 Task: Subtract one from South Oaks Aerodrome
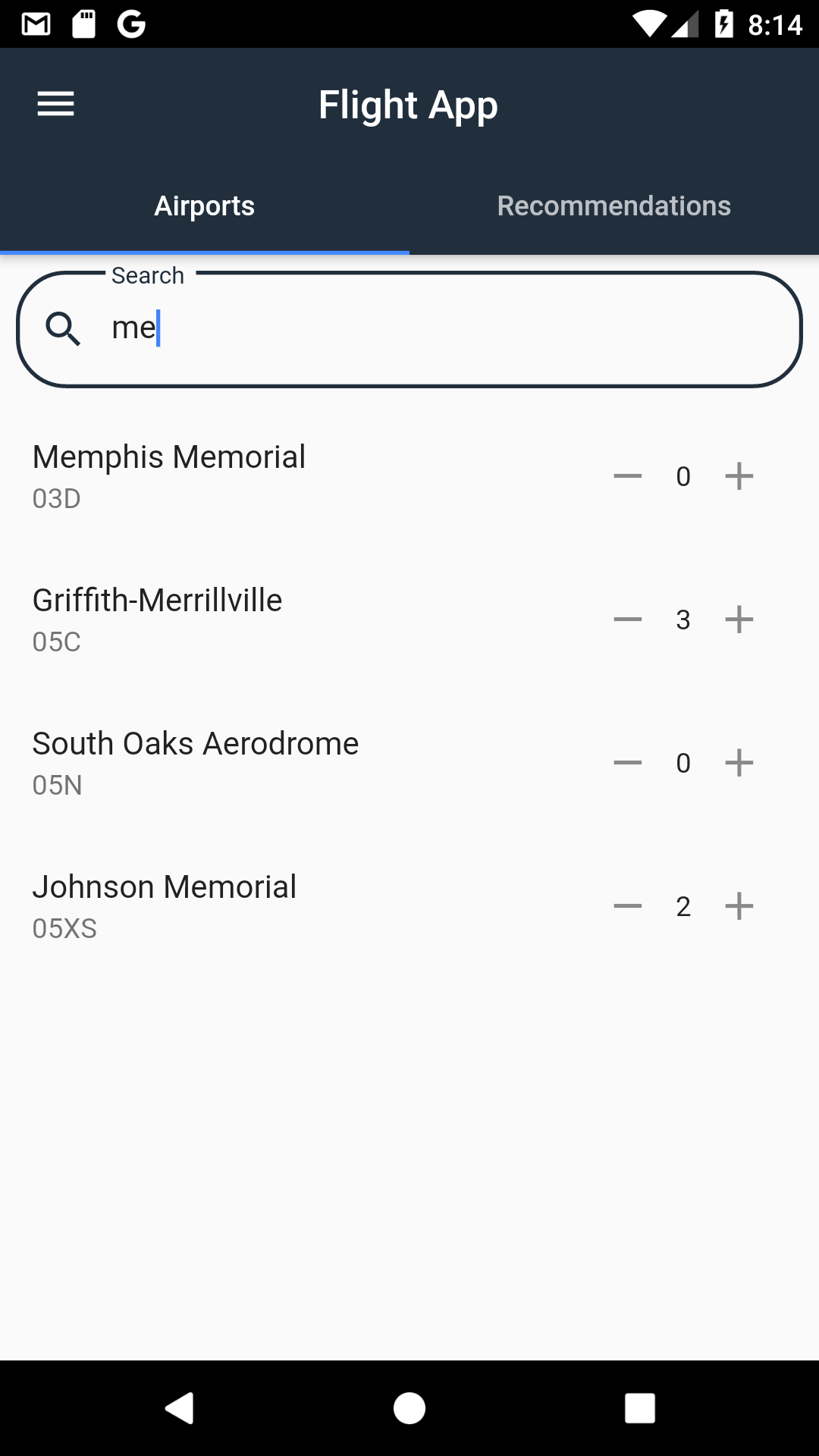[x=628, y=763]
